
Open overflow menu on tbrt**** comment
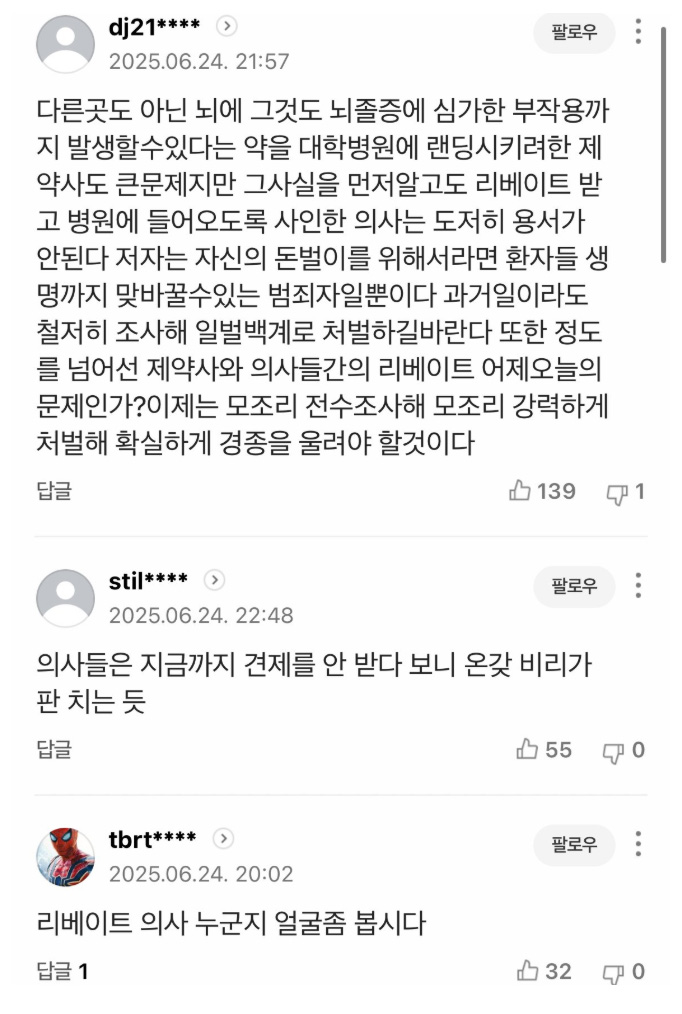638,844
